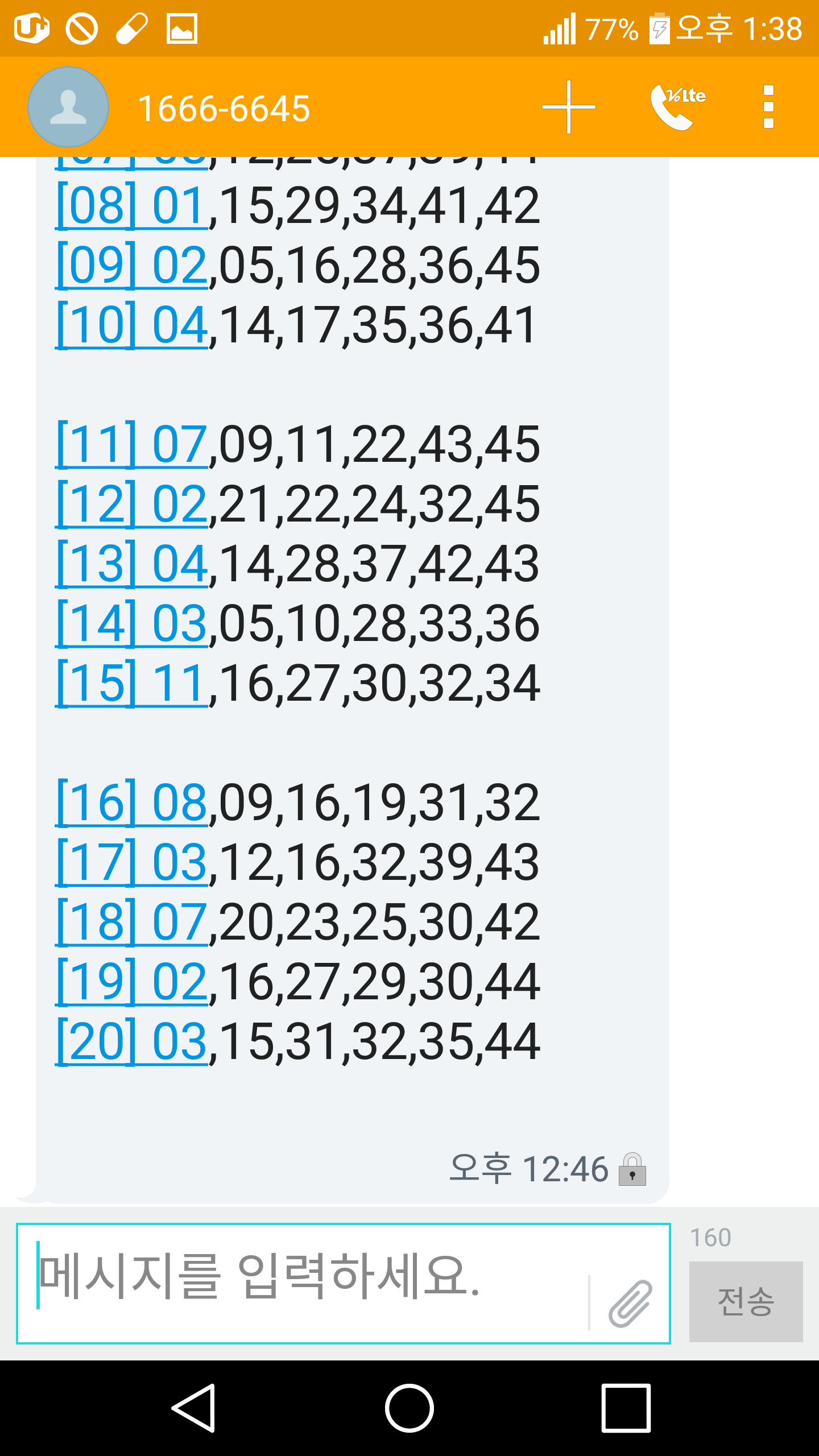This screenshot has width=819, height=1456.
Task: Open contact avatar for 1666-6645
Action: [x=68, y=107]
